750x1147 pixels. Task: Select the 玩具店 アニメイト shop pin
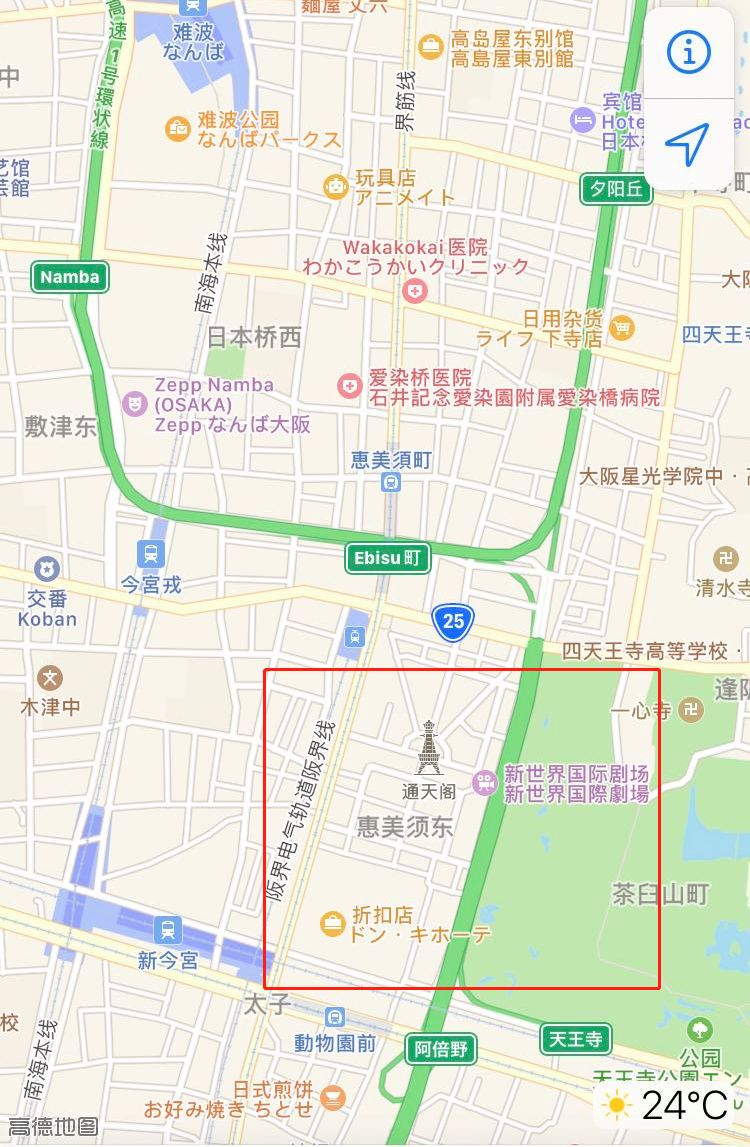point(335,186)
